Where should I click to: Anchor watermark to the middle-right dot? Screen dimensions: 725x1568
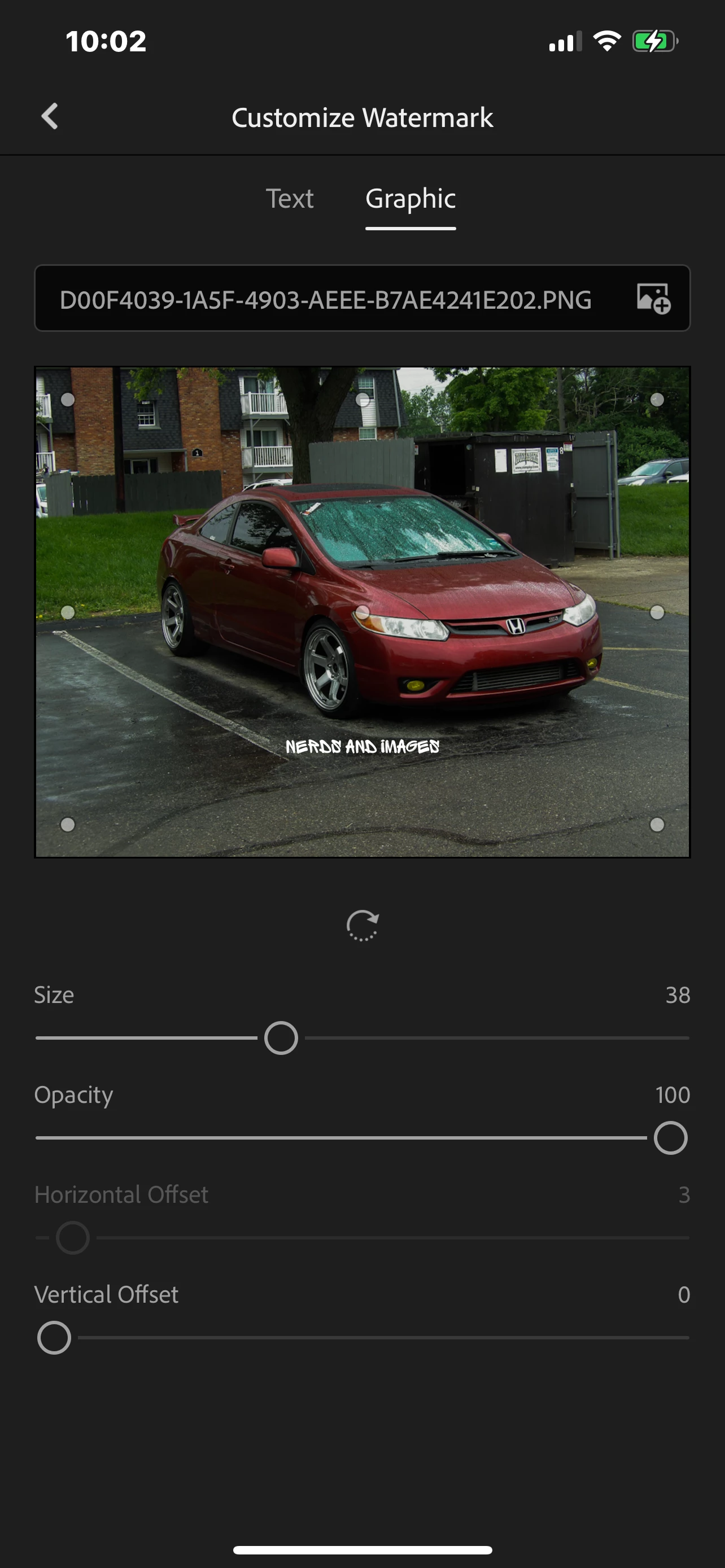point(657,612)
